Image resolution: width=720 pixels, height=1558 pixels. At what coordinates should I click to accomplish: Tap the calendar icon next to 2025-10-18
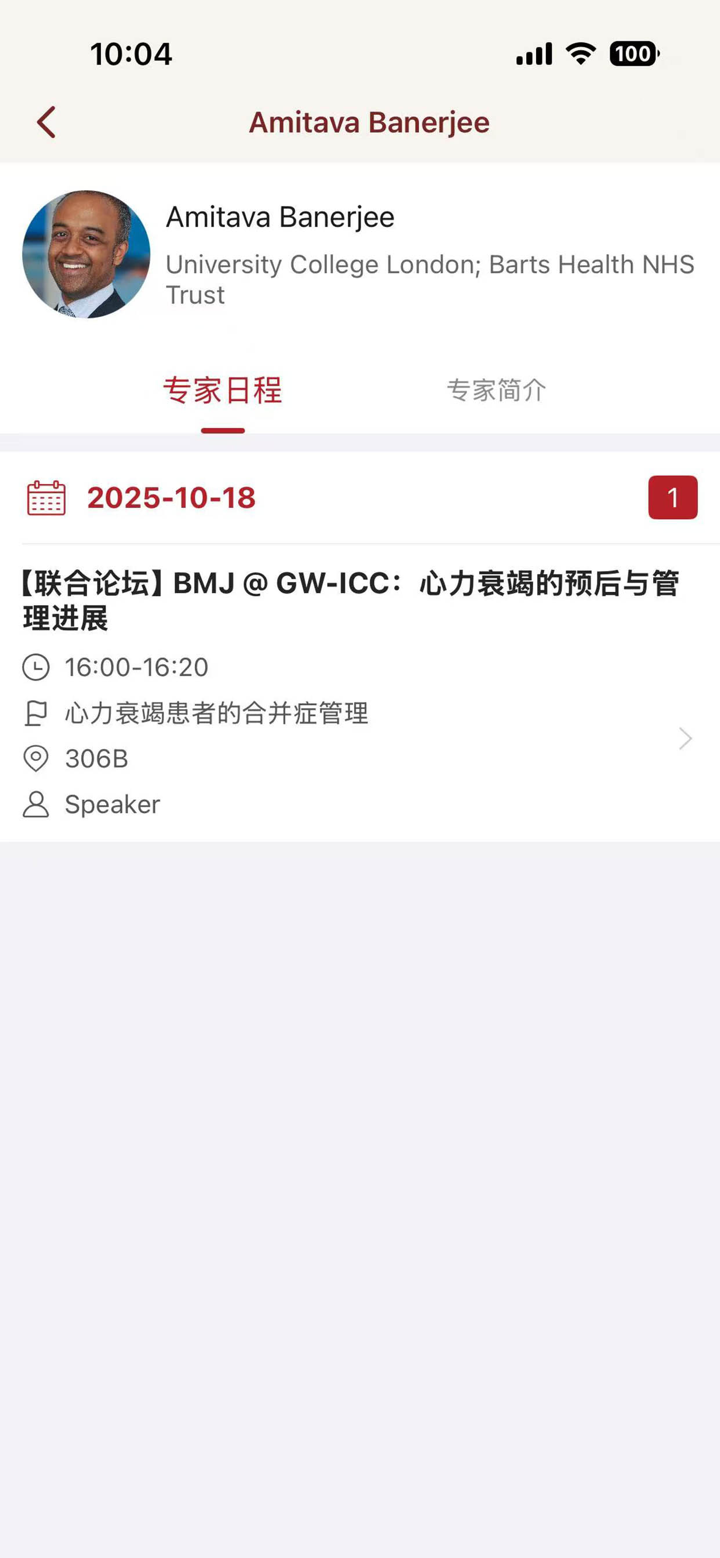click(x=45, y=497)
